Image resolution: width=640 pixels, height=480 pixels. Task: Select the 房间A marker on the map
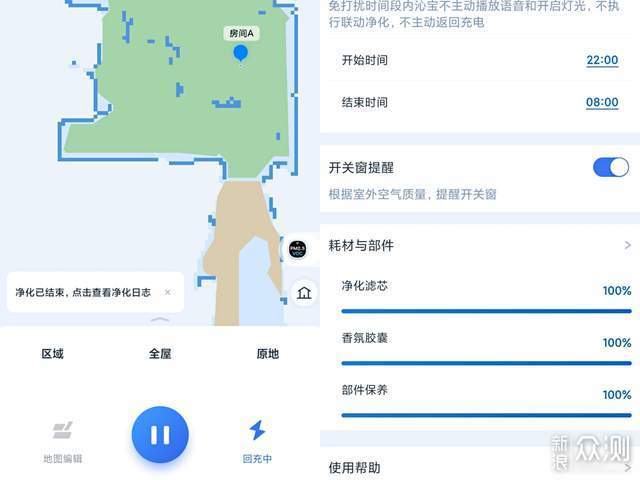click(241, 45)
